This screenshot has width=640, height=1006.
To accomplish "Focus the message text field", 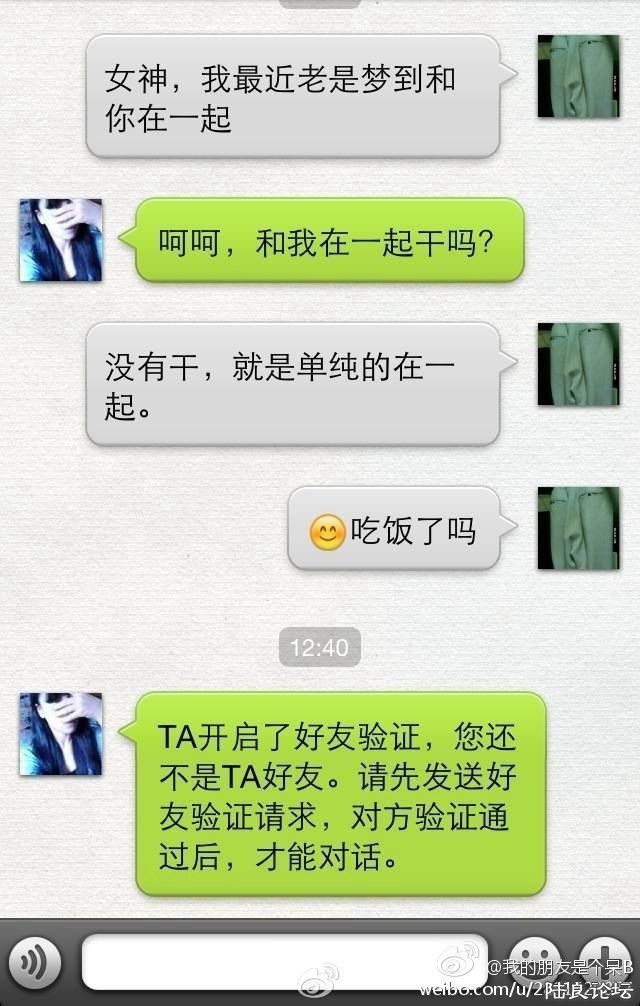I will [x=284, y=963].
